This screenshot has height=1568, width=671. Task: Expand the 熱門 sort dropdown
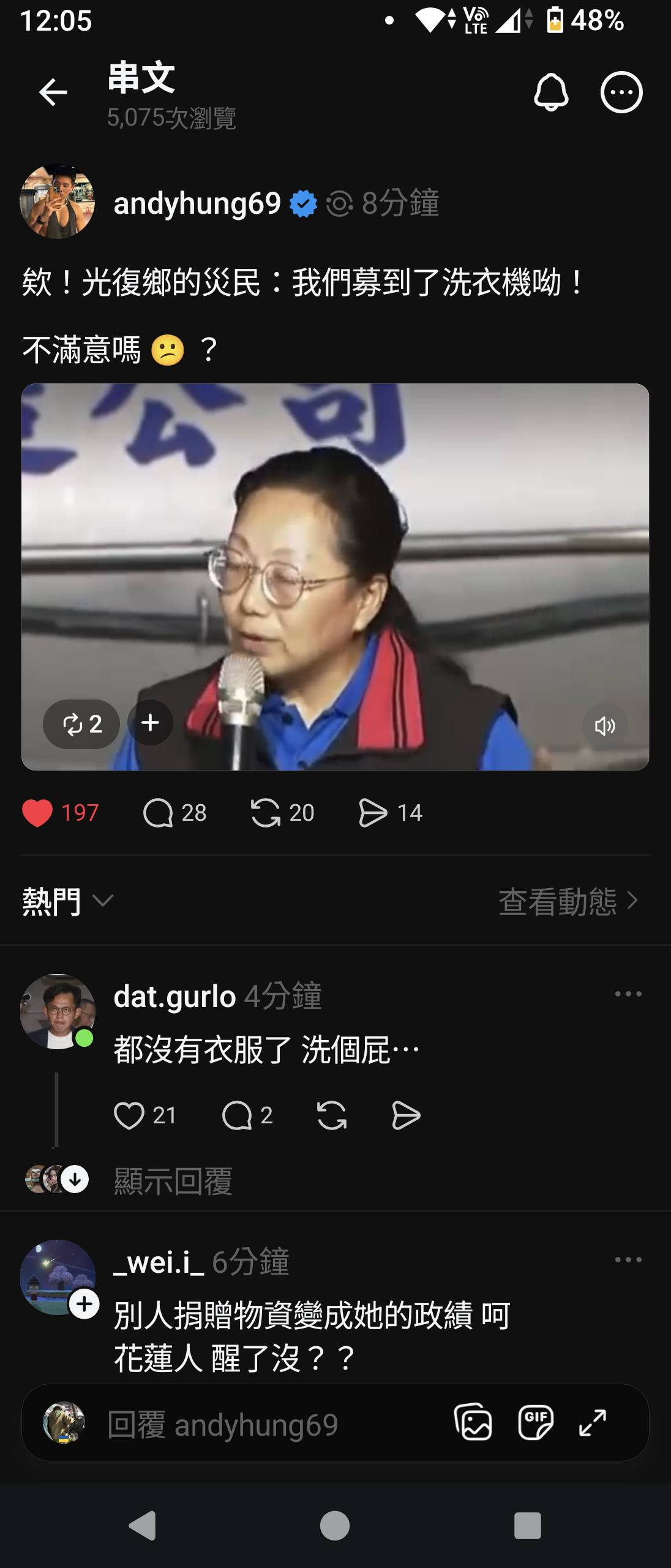click(x=67, y=901)
